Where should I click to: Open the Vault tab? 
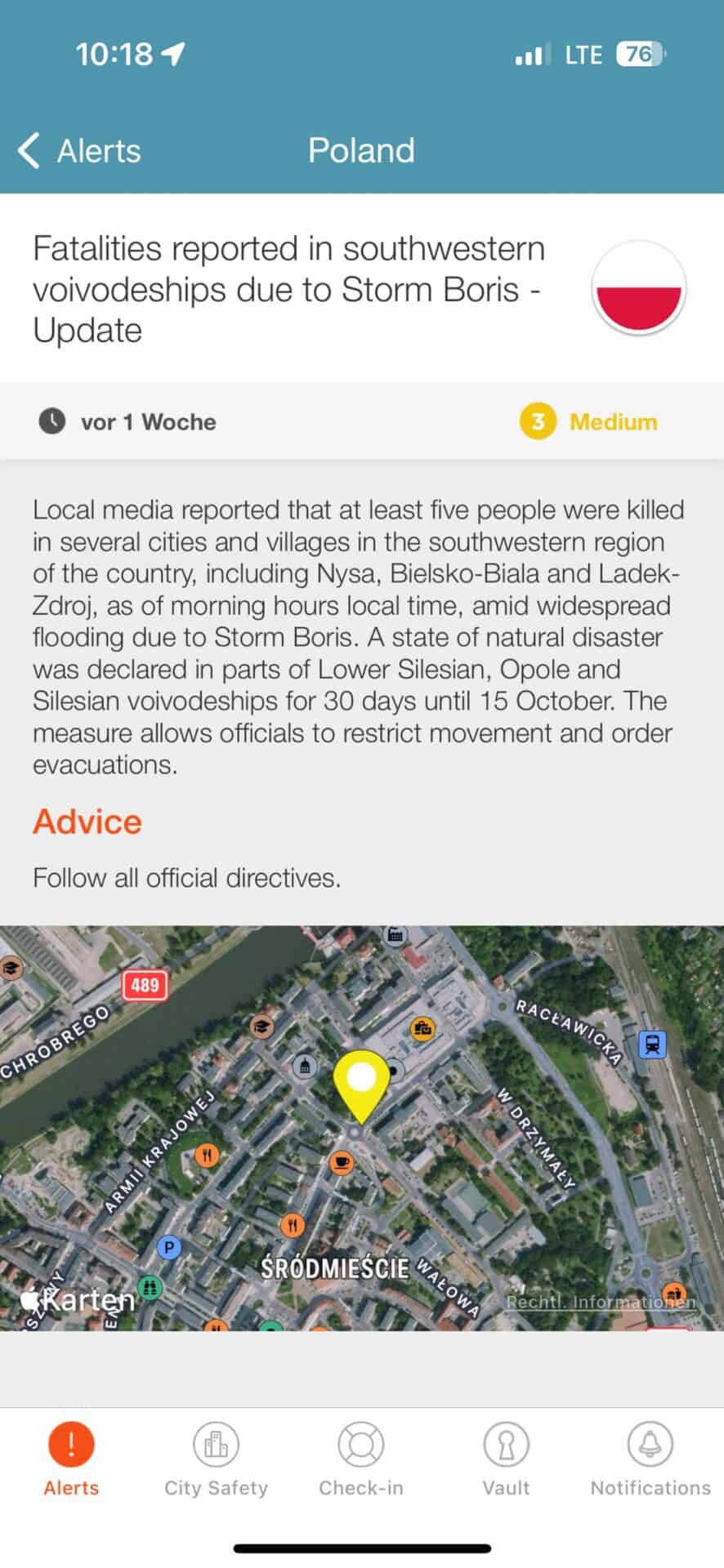pyautogui.click(x=506, y=1459)
